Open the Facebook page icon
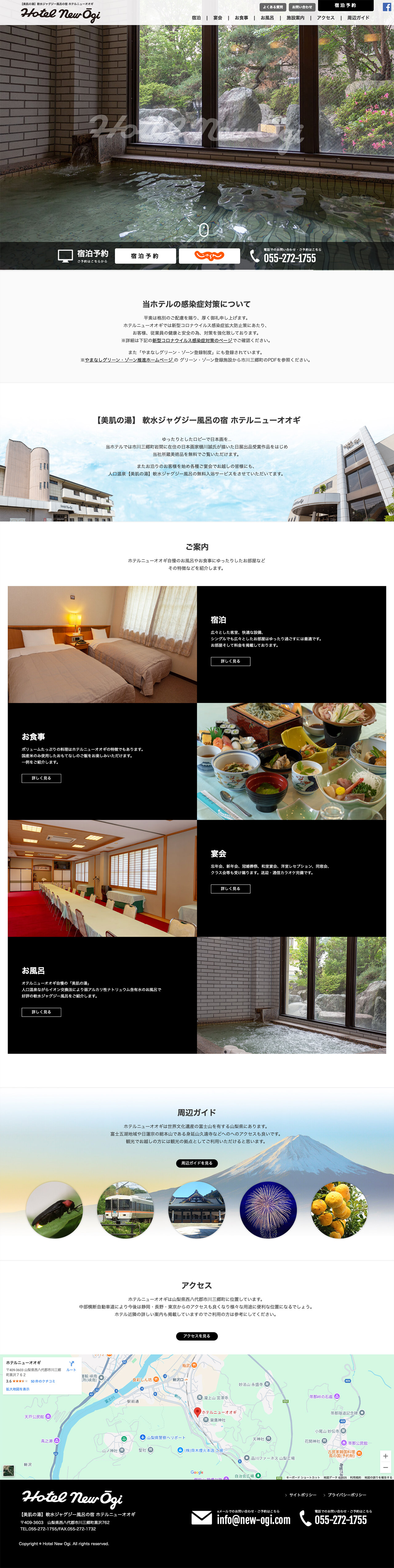This screenshot has width=394, height=1568. click(387, 7)
